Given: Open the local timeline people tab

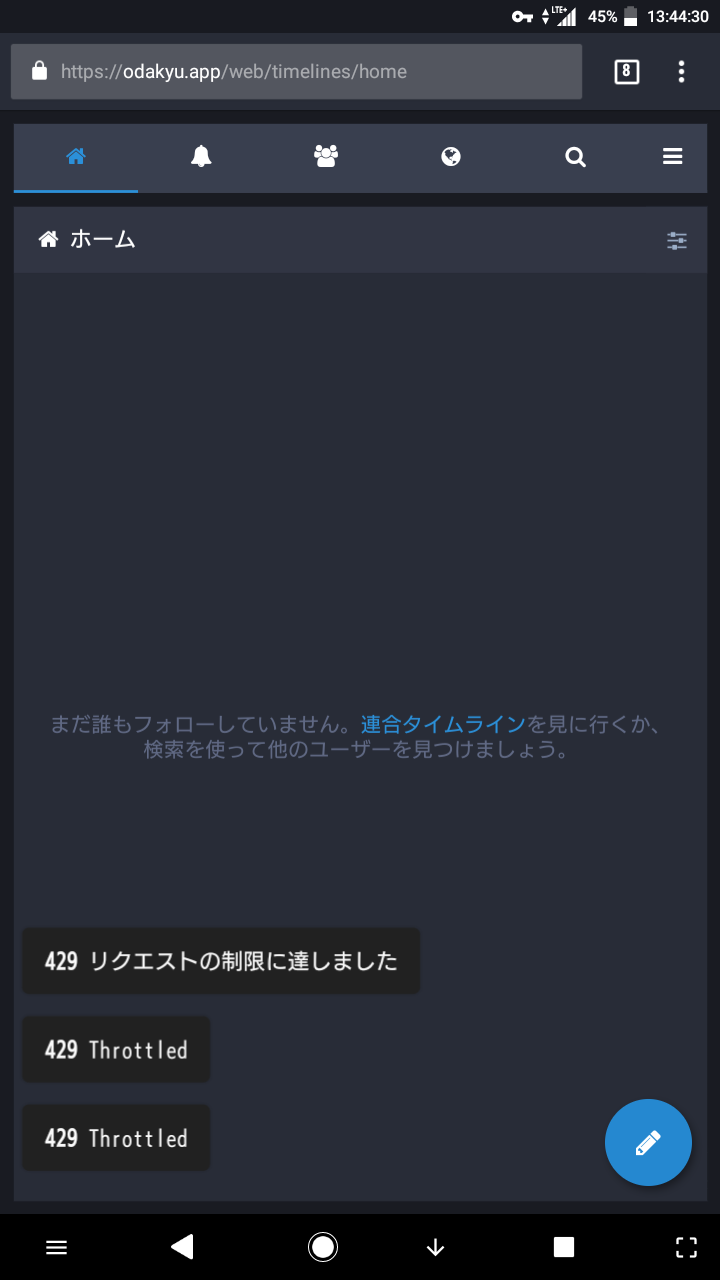Looking at the screenshot, I should (x=326, y=157).
